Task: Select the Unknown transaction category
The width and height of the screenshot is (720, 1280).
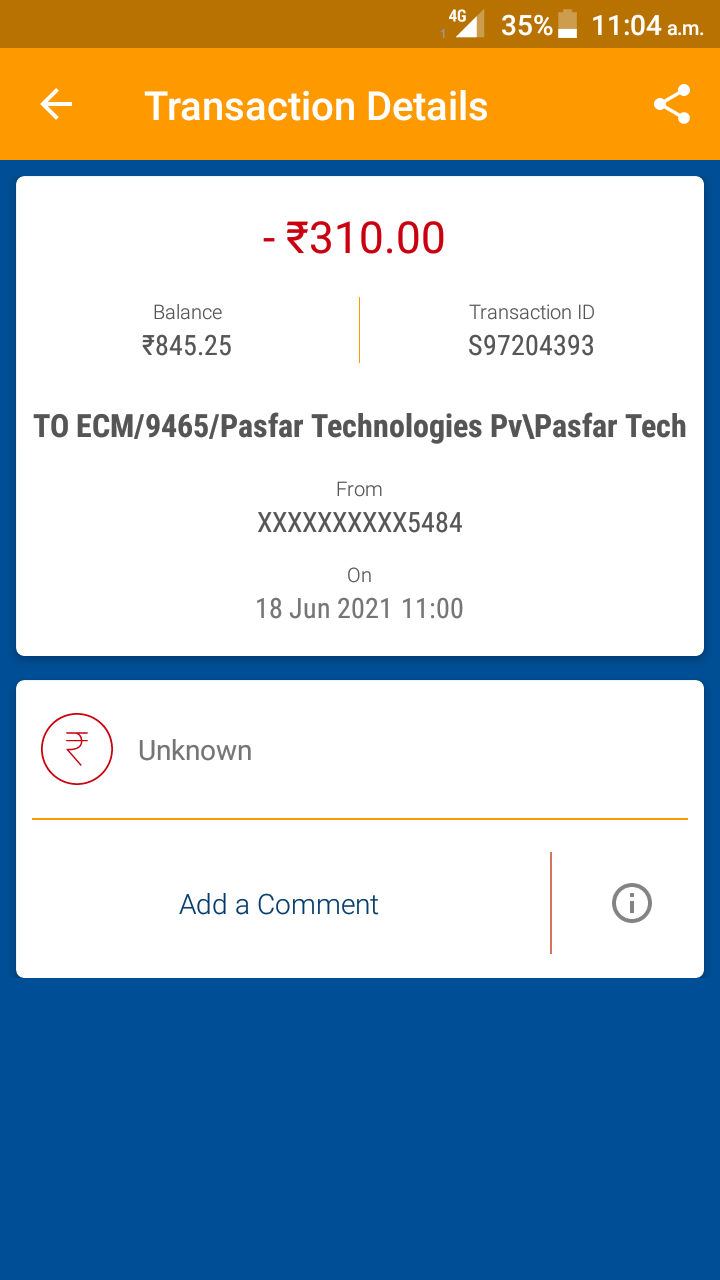Action: [x=195, y=750]
